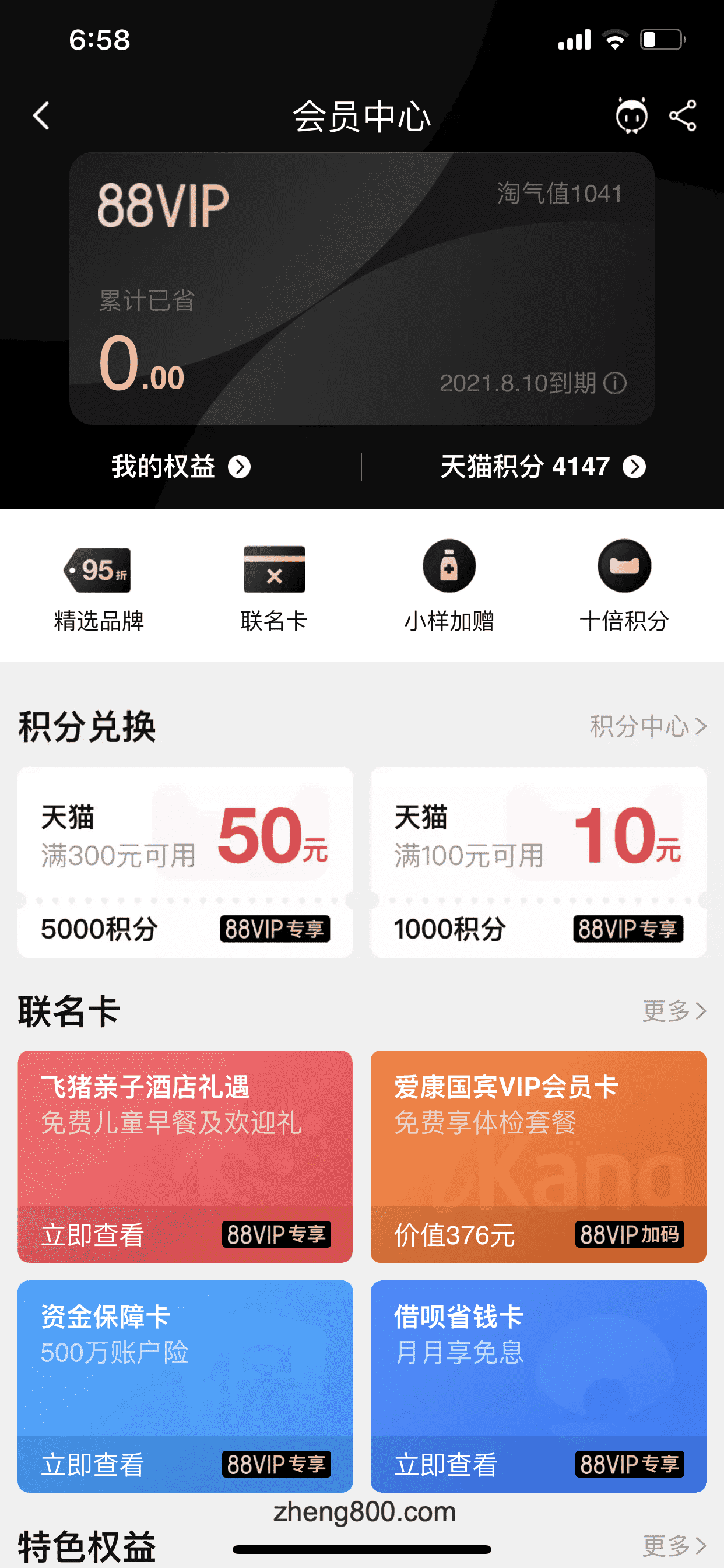
Task: Open 十倍积分 shortcut
Action: [624, 586]
